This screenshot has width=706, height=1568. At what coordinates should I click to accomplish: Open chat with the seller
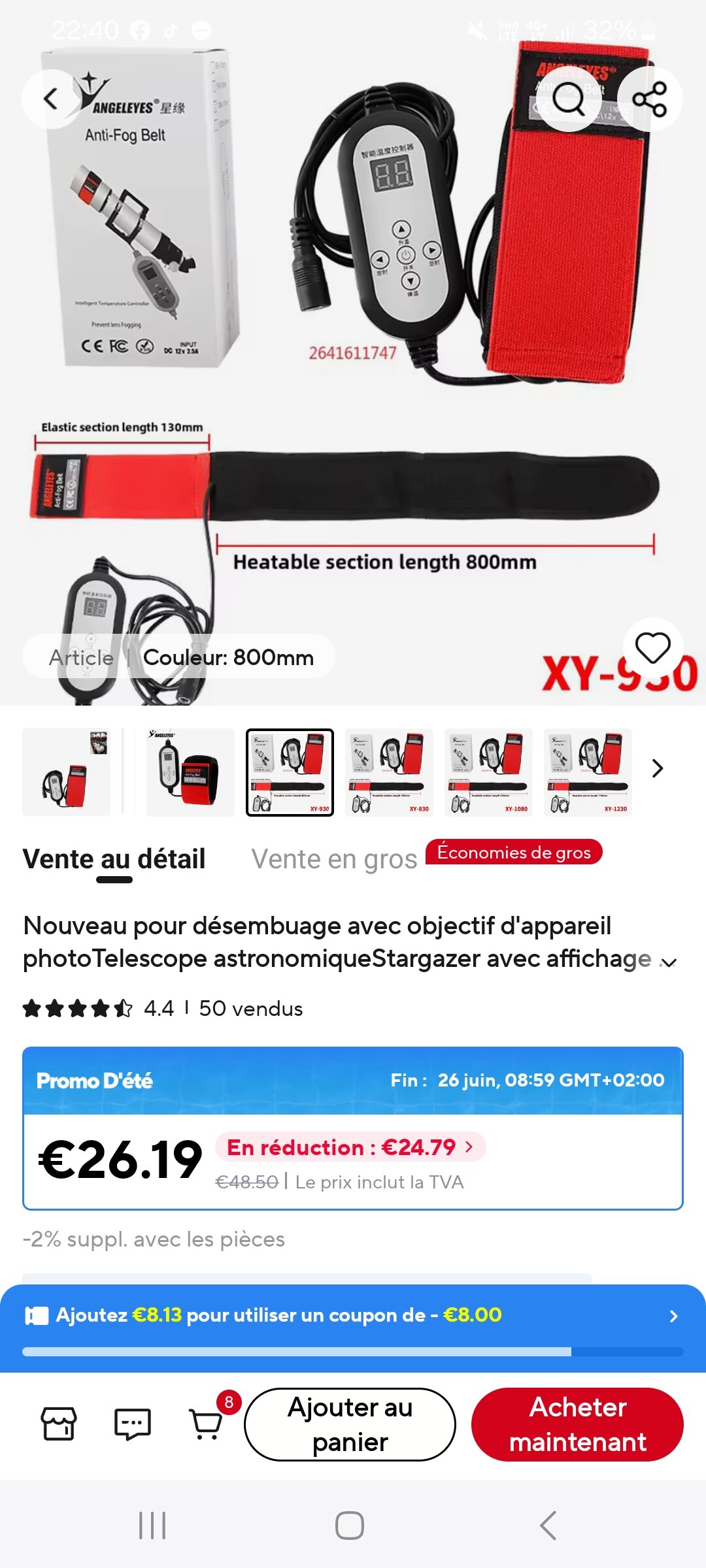click(x=133, y=1424)
